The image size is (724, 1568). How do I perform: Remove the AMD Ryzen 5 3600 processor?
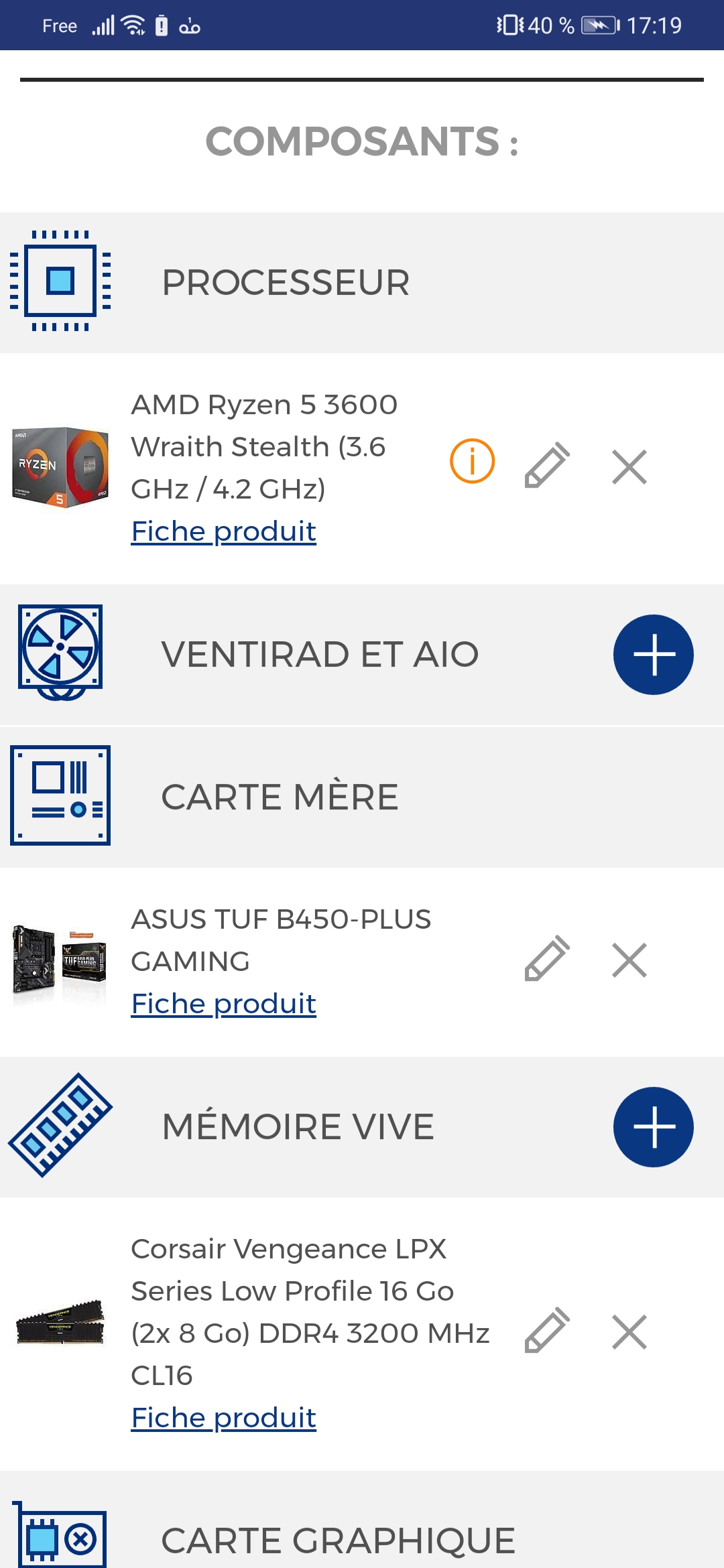[629, 466]
